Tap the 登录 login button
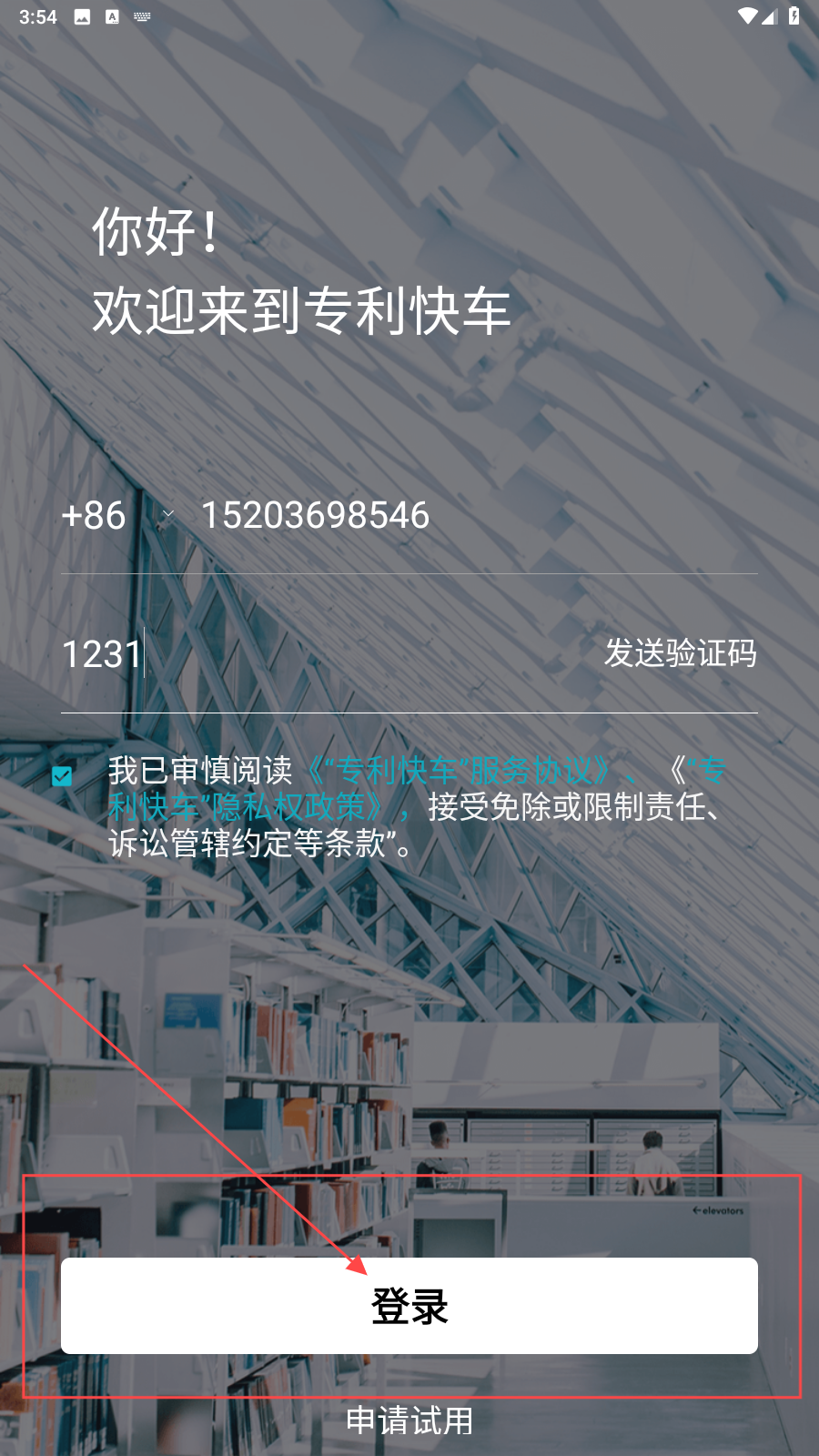Image resolution: width=819 pixels, height=1456 pixels. [x=409, y=1306]
